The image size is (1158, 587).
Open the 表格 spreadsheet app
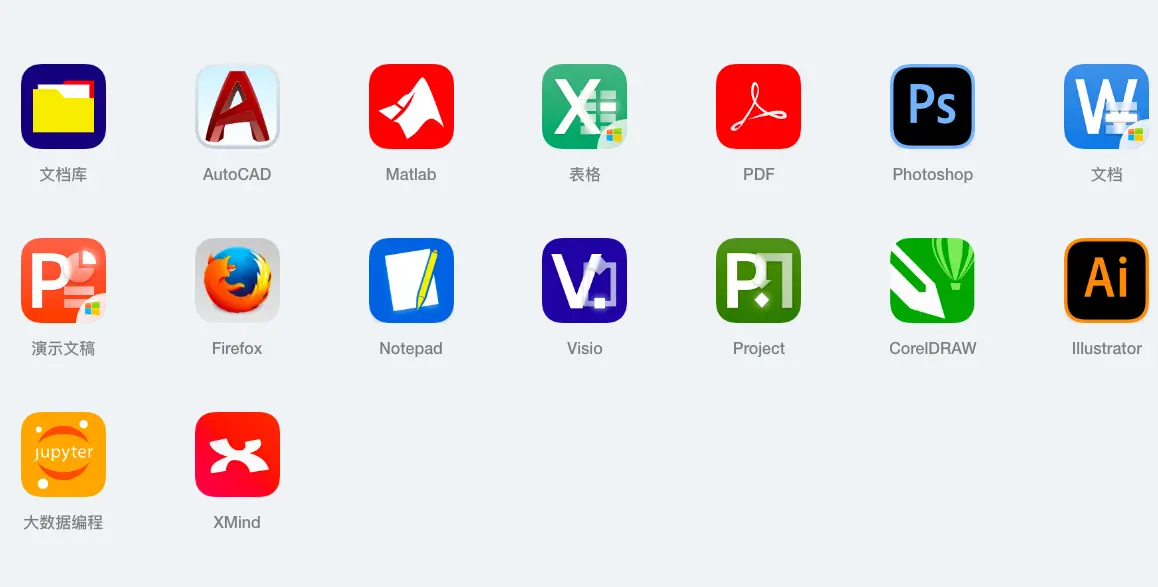coord(584,106)
